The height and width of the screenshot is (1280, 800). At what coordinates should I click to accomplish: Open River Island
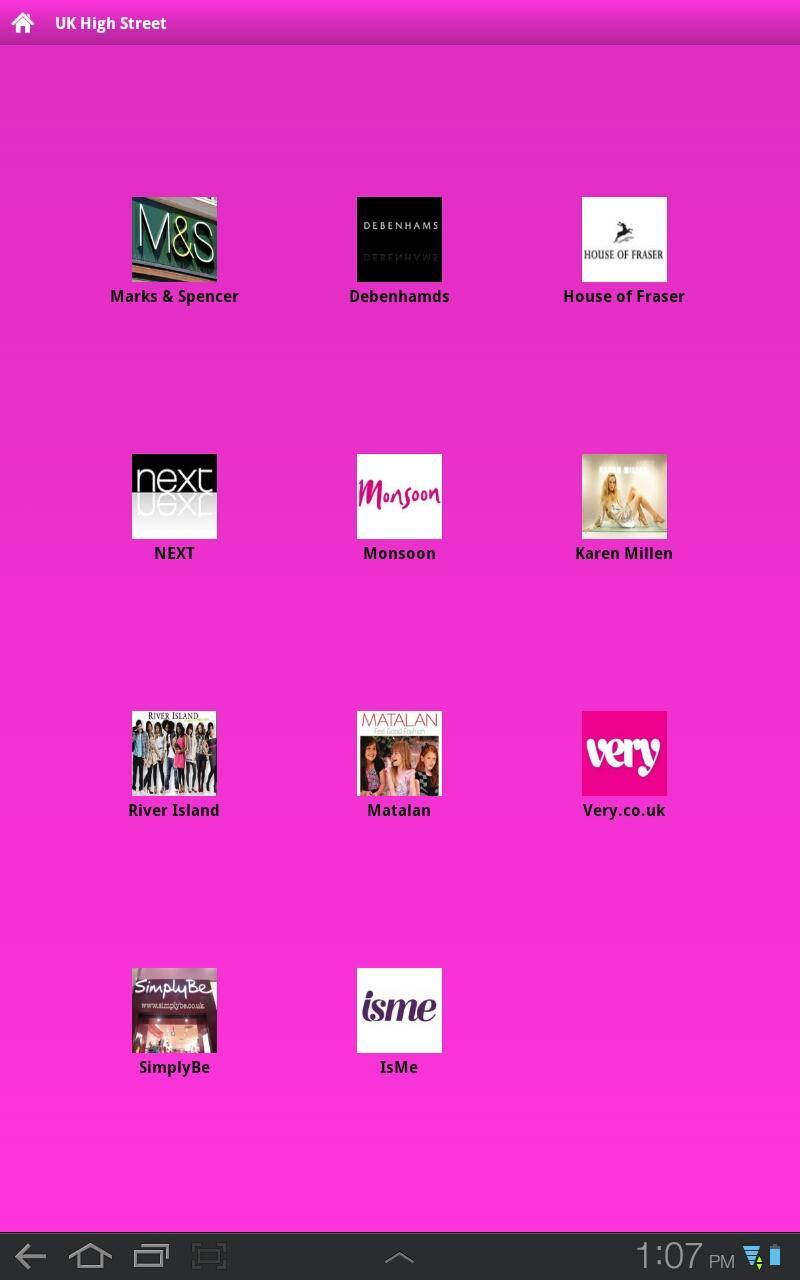pyautogui.click(x=174, y=754)
